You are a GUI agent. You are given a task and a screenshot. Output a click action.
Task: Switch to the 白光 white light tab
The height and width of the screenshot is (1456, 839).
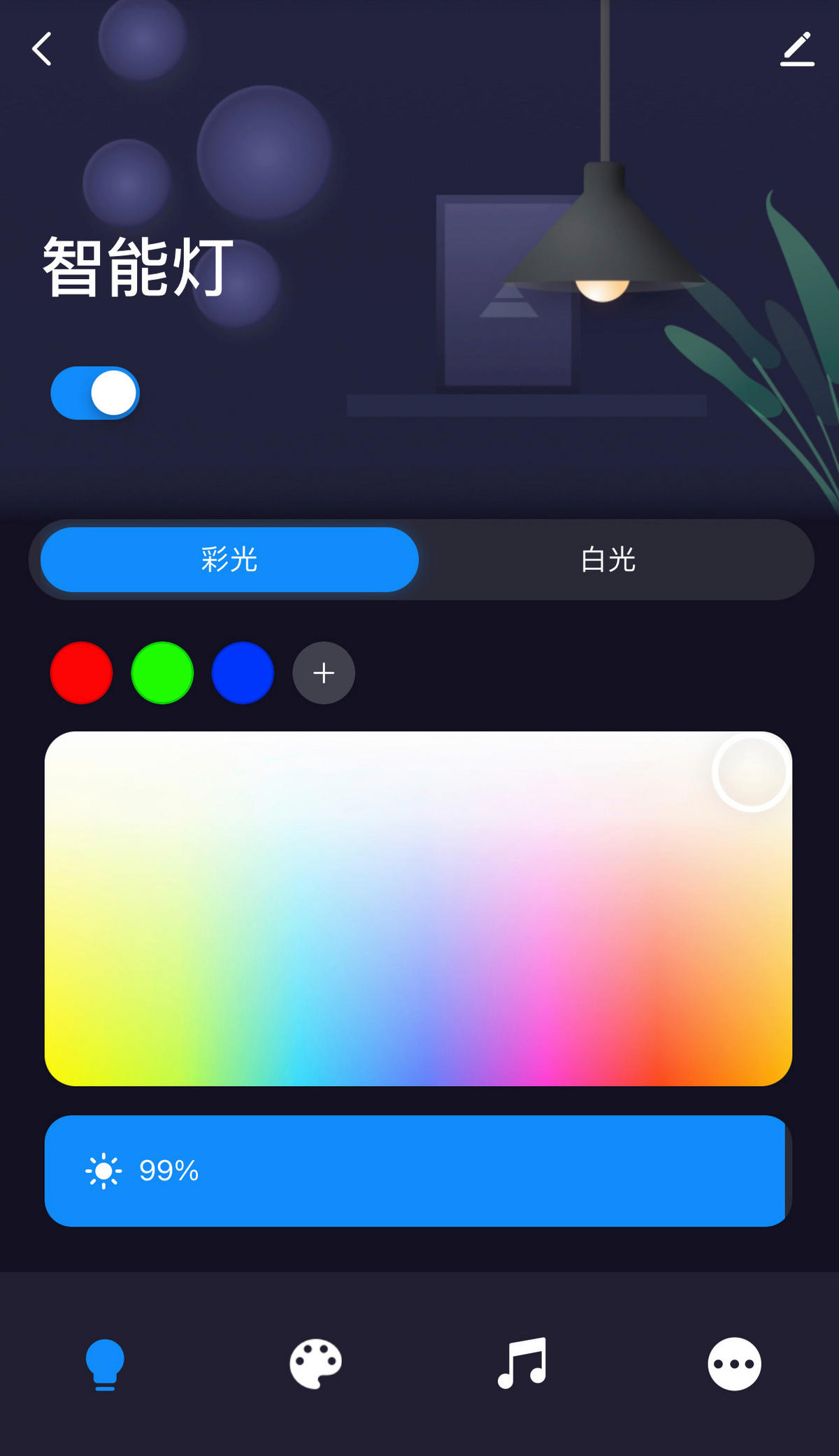coord(608,559)
